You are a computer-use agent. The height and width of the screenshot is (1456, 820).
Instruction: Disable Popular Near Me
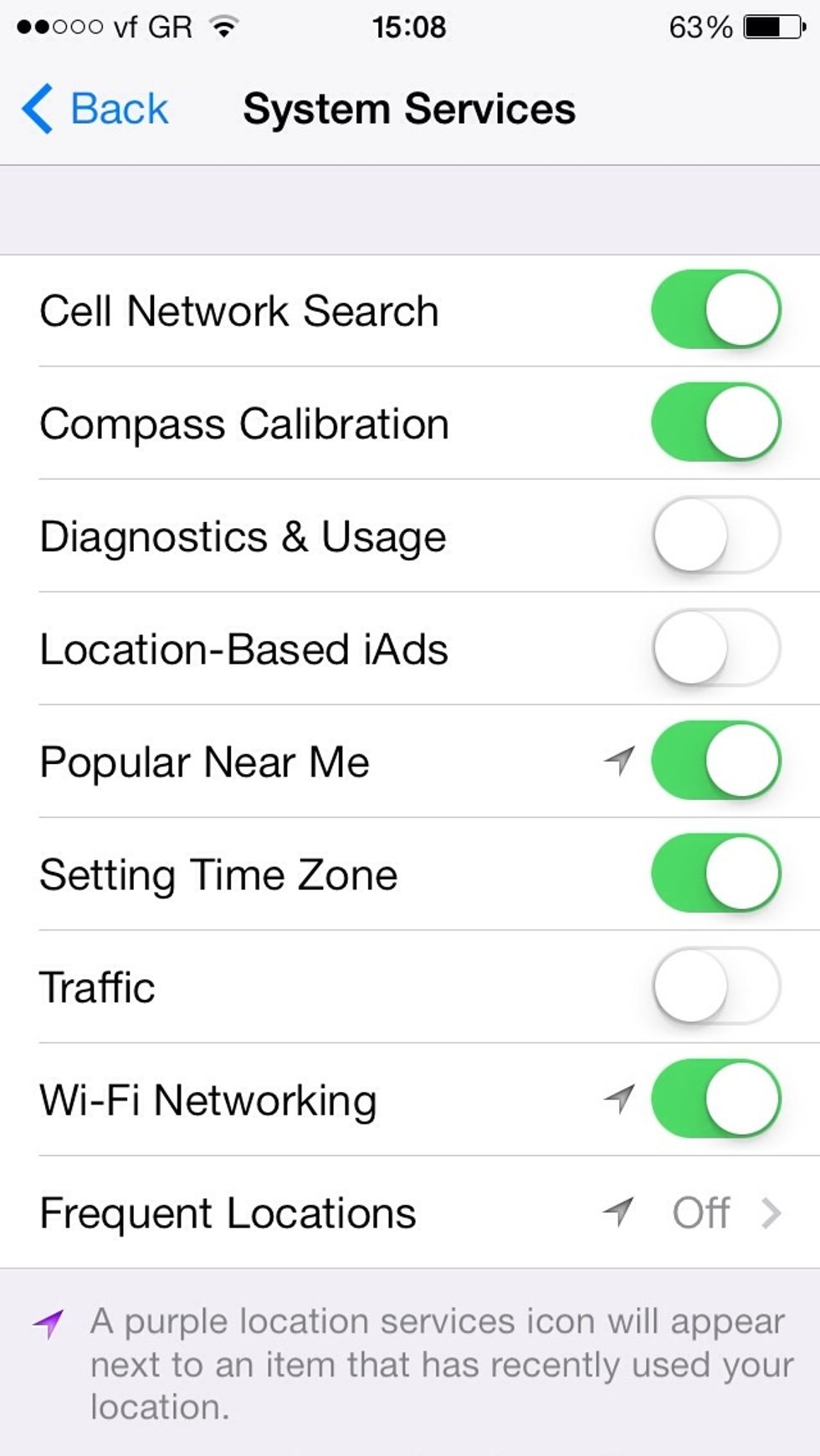(715, 761)
